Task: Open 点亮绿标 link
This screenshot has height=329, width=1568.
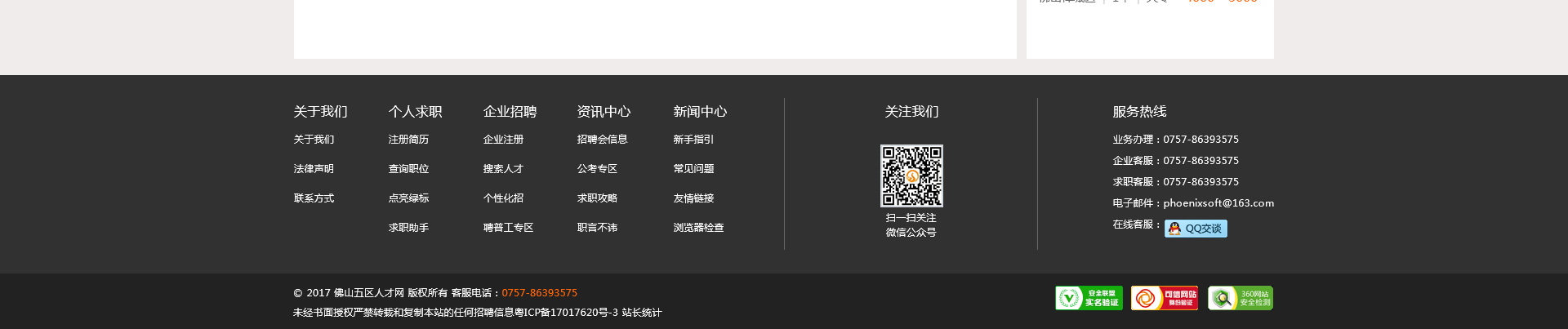Action: pyautogui.click(x=408, y=198)
